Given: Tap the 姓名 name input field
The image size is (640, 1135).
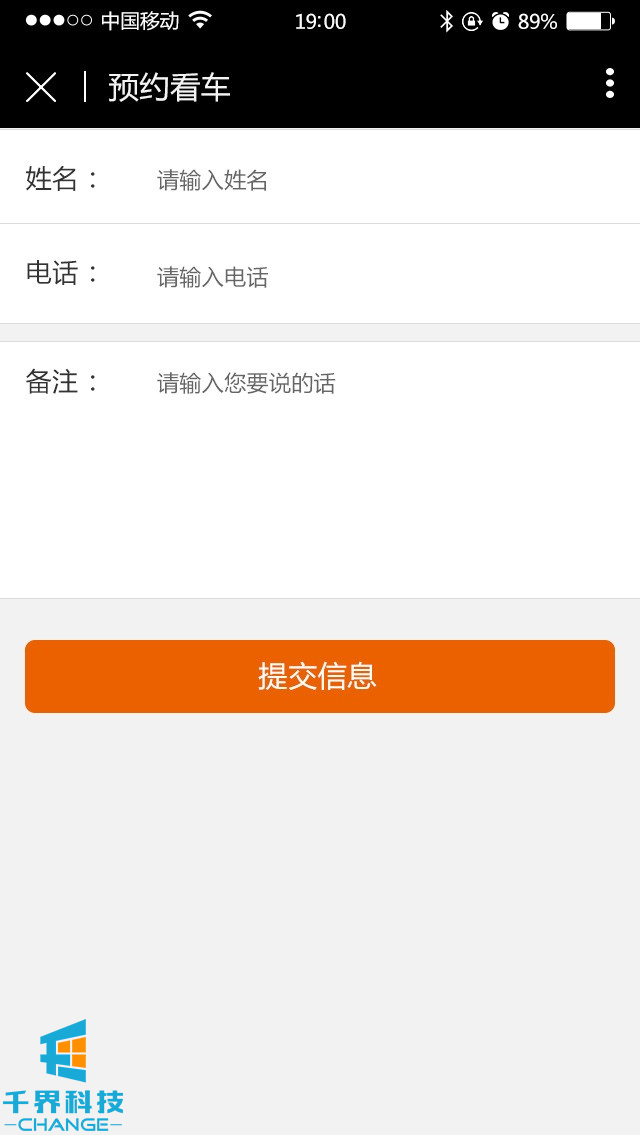Looking at the screenshot, I should point(380,180).
